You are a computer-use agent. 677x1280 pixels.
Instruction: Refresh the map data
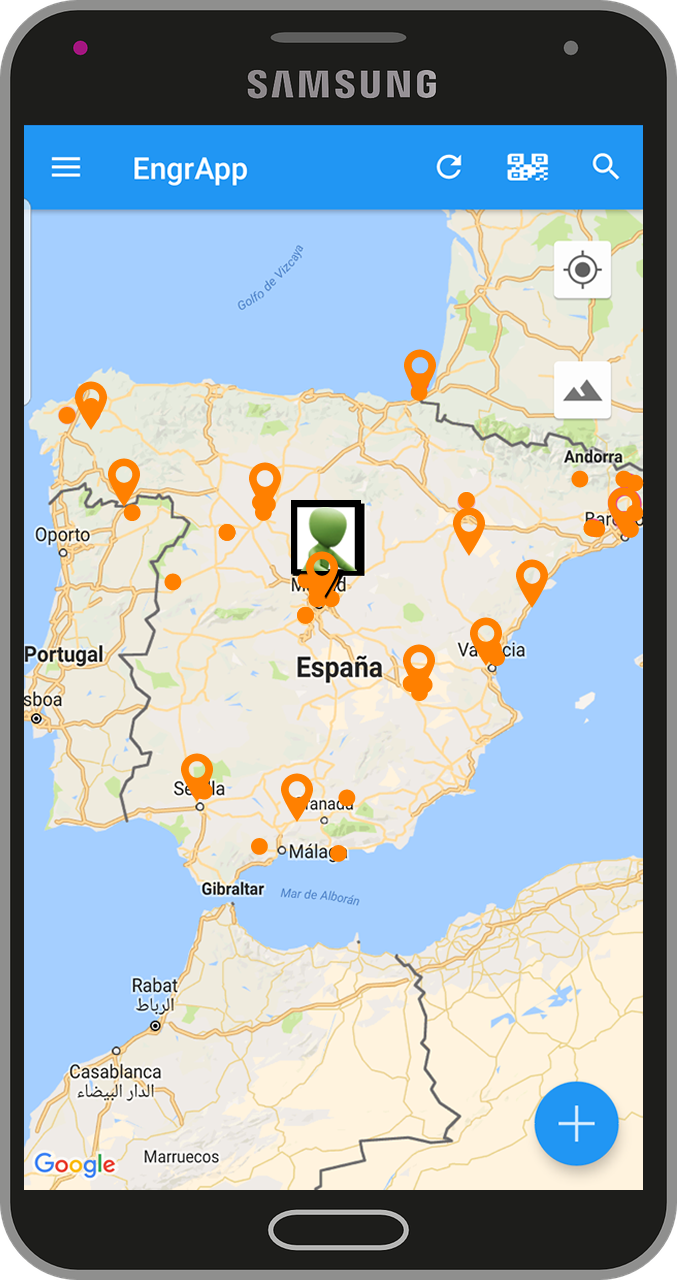tap(449, 167)
